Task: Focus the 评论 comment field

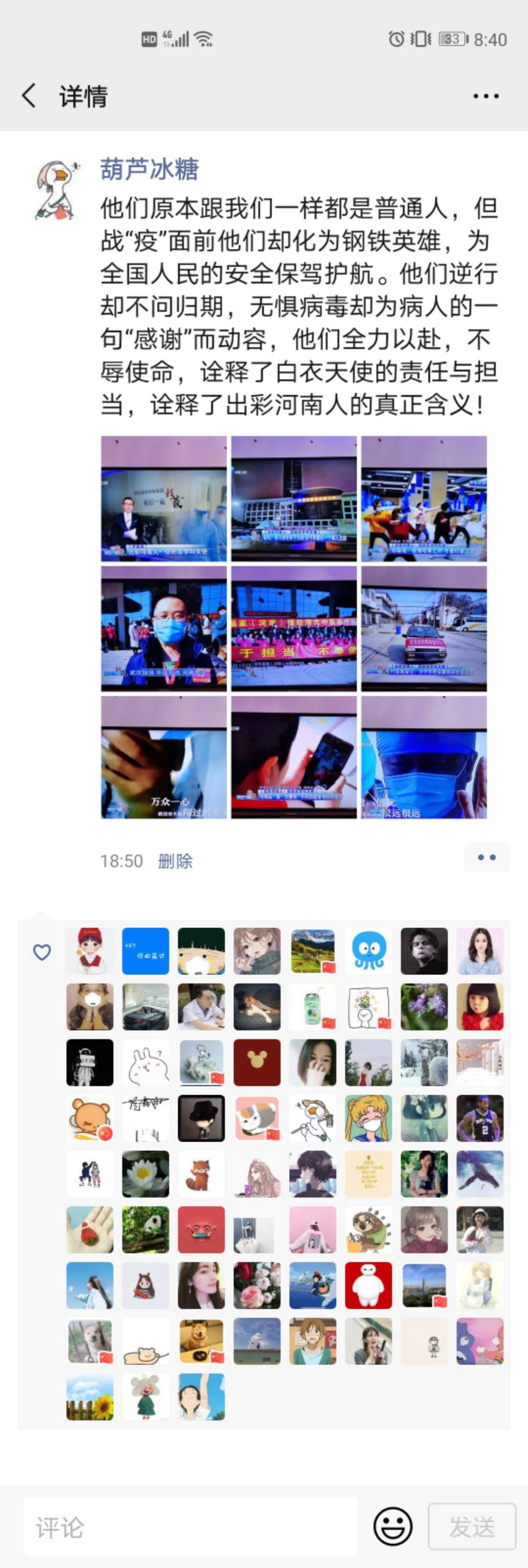Action: tap(189, 1526)
